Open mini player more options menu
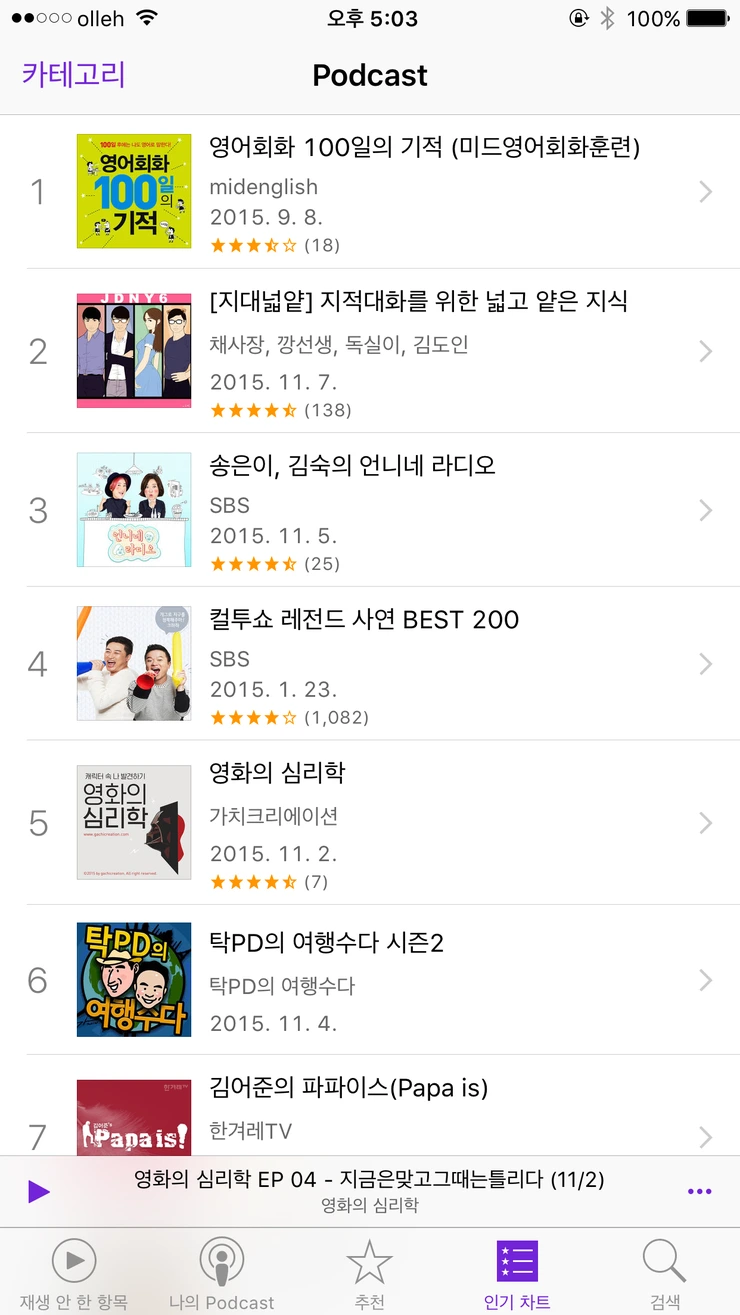740x1315 pixels. point(700,1191)
